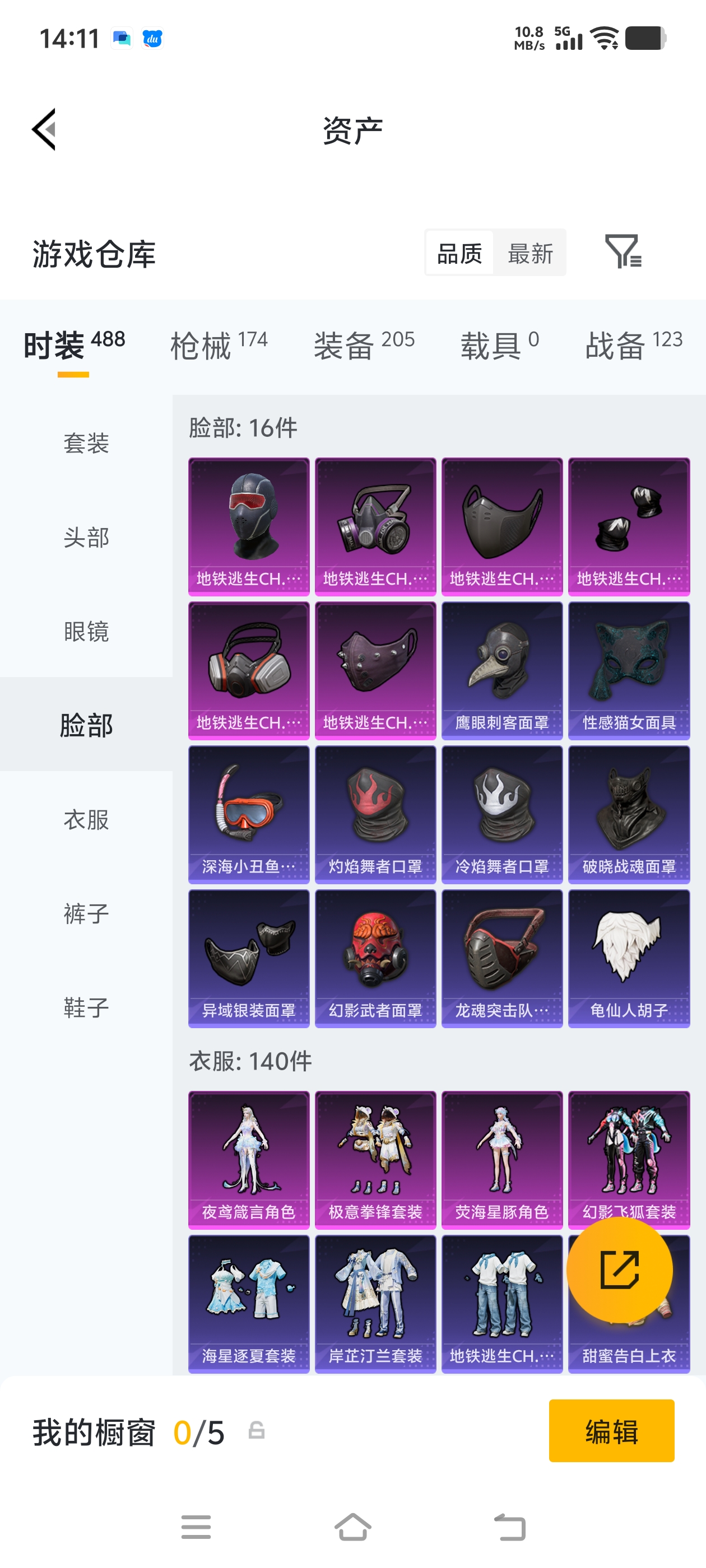Switch to the 枪械 tab
706x1568 pixels.
point(219,345)
